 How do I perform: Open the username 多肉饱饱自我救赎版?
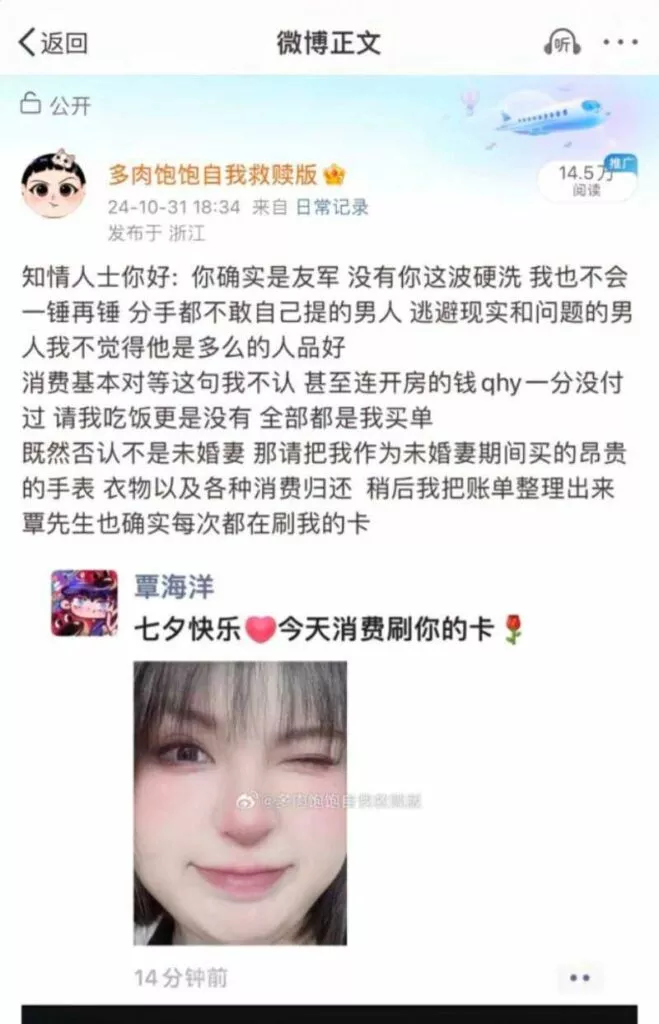click(213, 174)
